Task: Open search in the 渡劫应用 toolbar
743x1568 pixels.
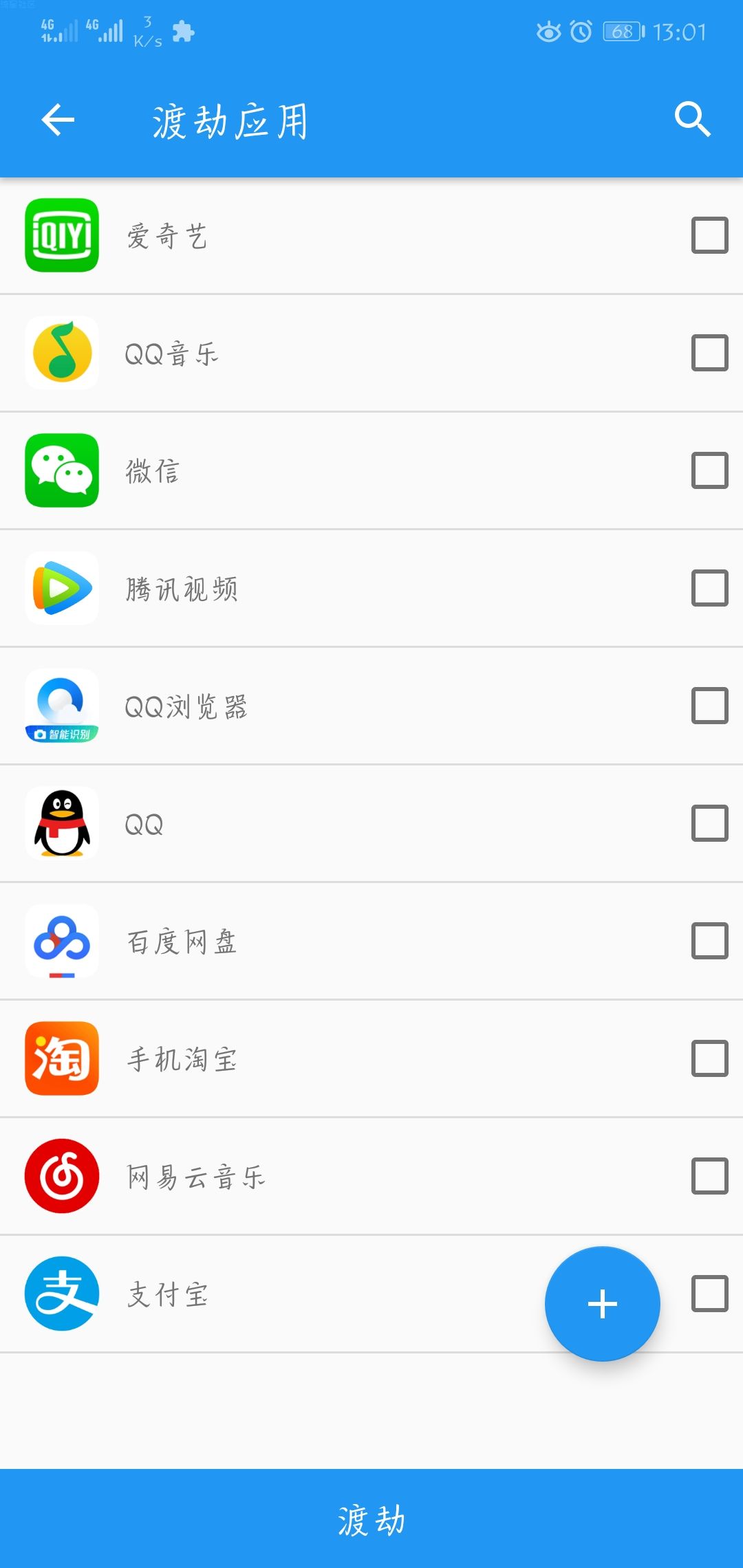Action: [x=692, y=120]
